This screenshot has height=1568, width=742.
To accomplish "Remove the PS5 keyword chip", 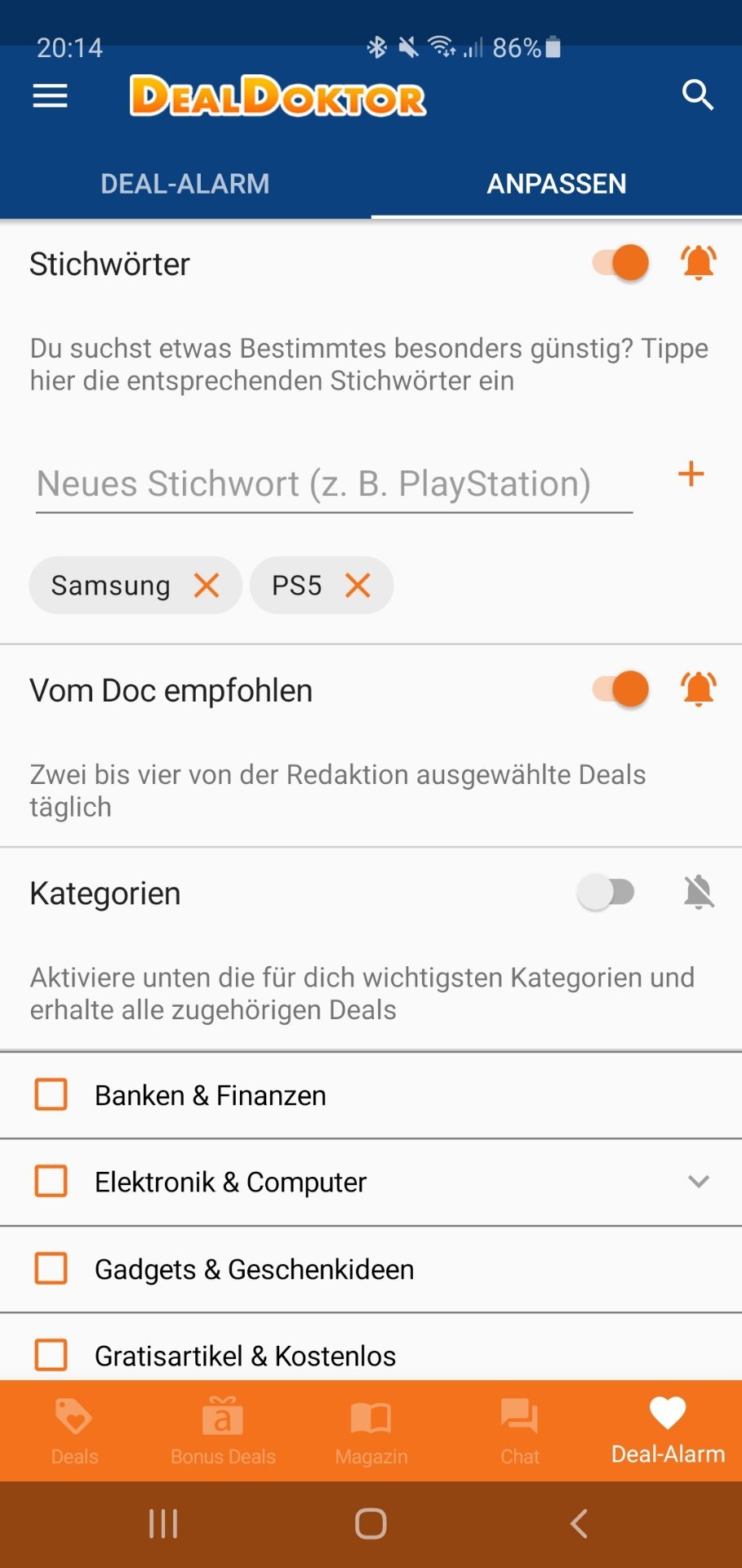I will (x=358, y=585).
